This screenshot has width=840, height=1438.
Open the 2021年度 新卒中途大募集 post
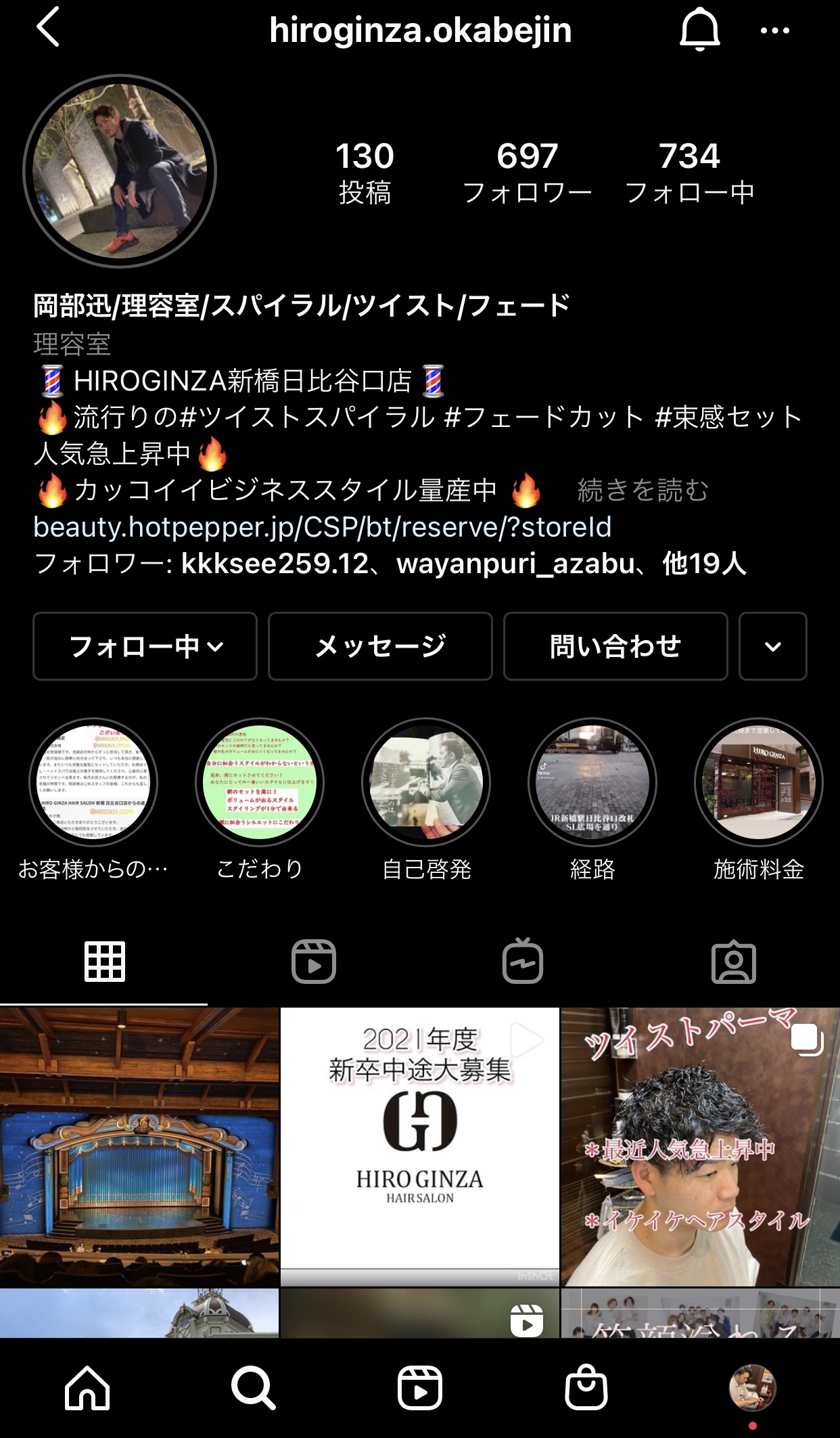tap(419, 1146)
